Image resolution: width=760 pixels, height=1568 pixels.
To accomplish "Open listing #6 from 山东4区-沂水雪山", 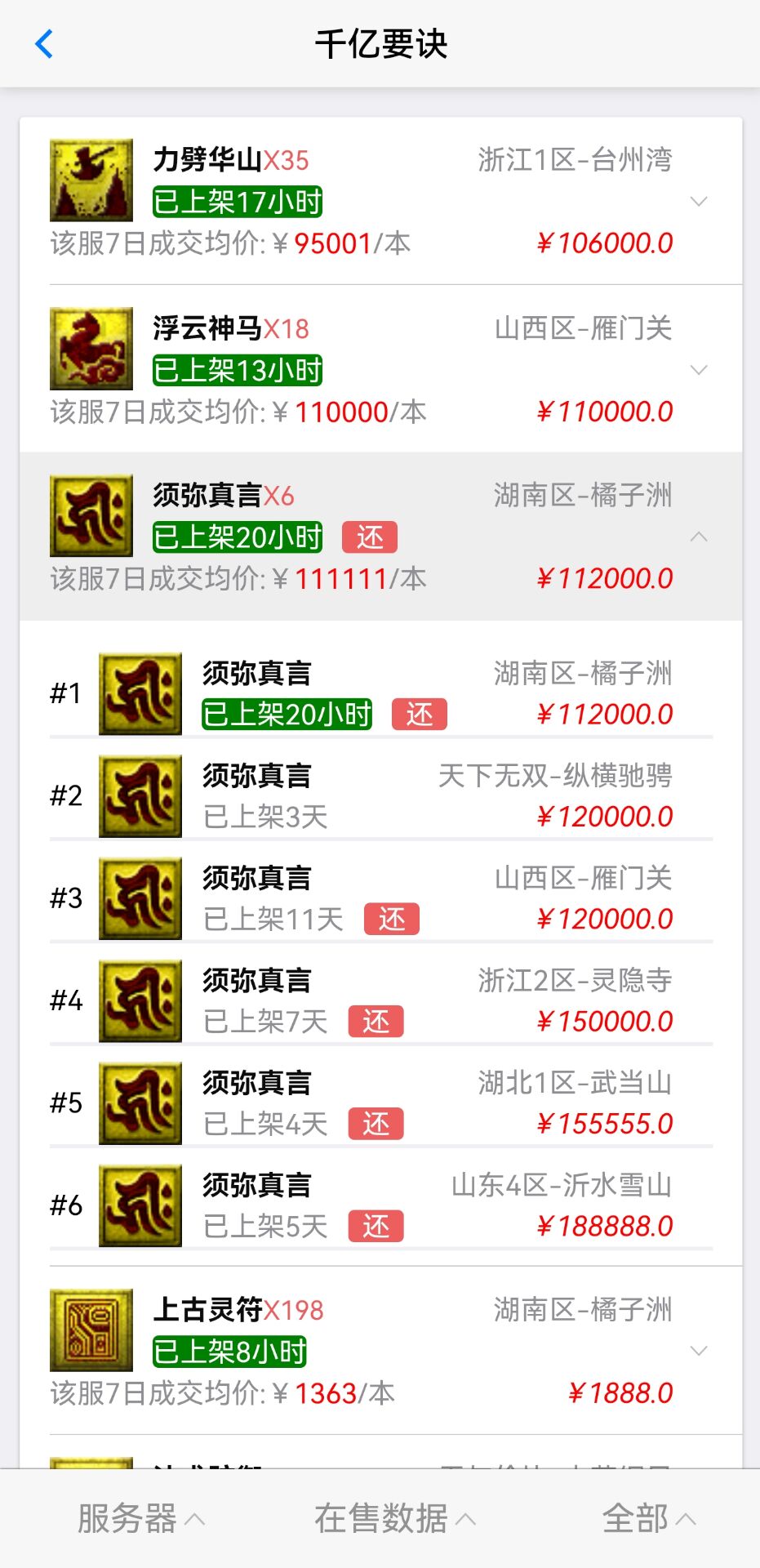I will [x=380, y=1205].
